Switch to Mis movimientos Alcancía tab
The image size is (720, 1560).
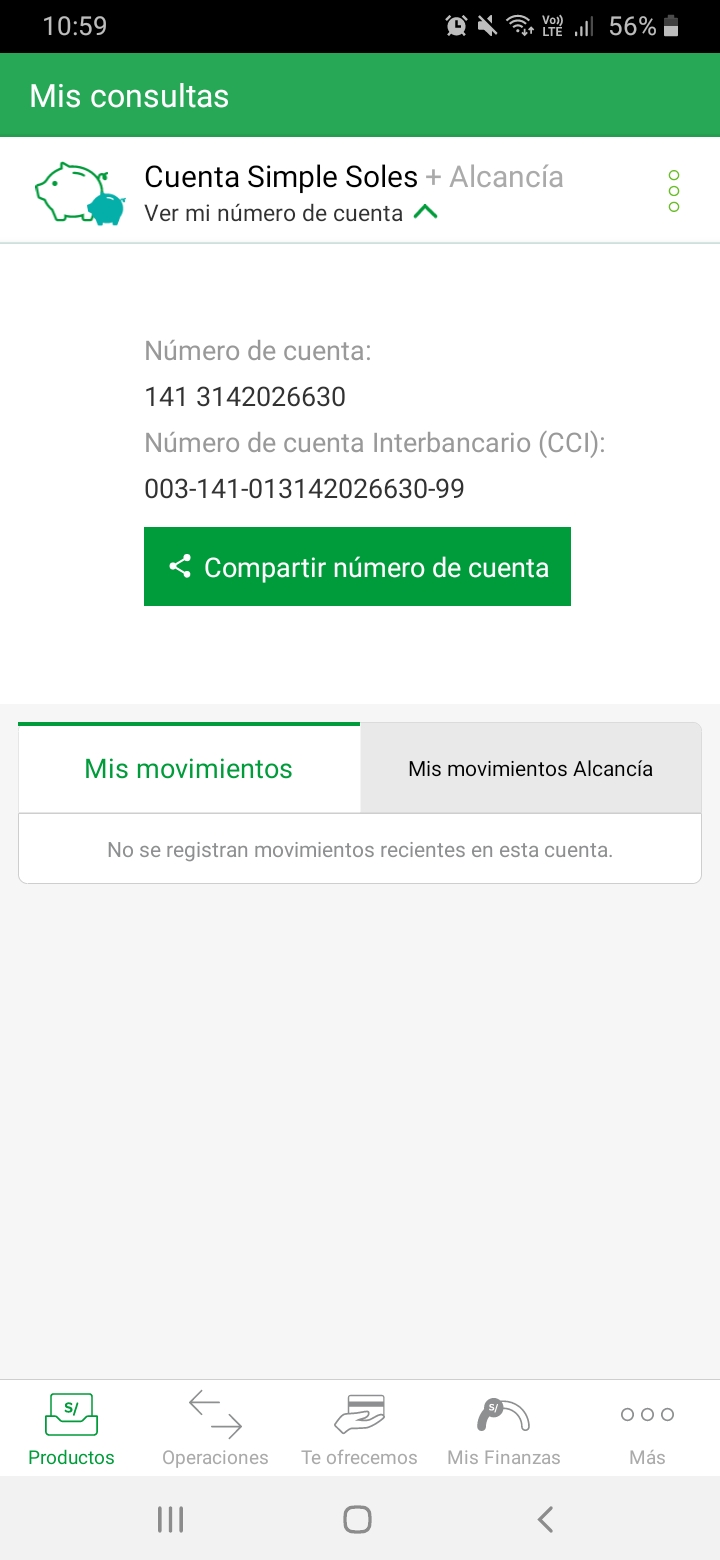(531, 767)
